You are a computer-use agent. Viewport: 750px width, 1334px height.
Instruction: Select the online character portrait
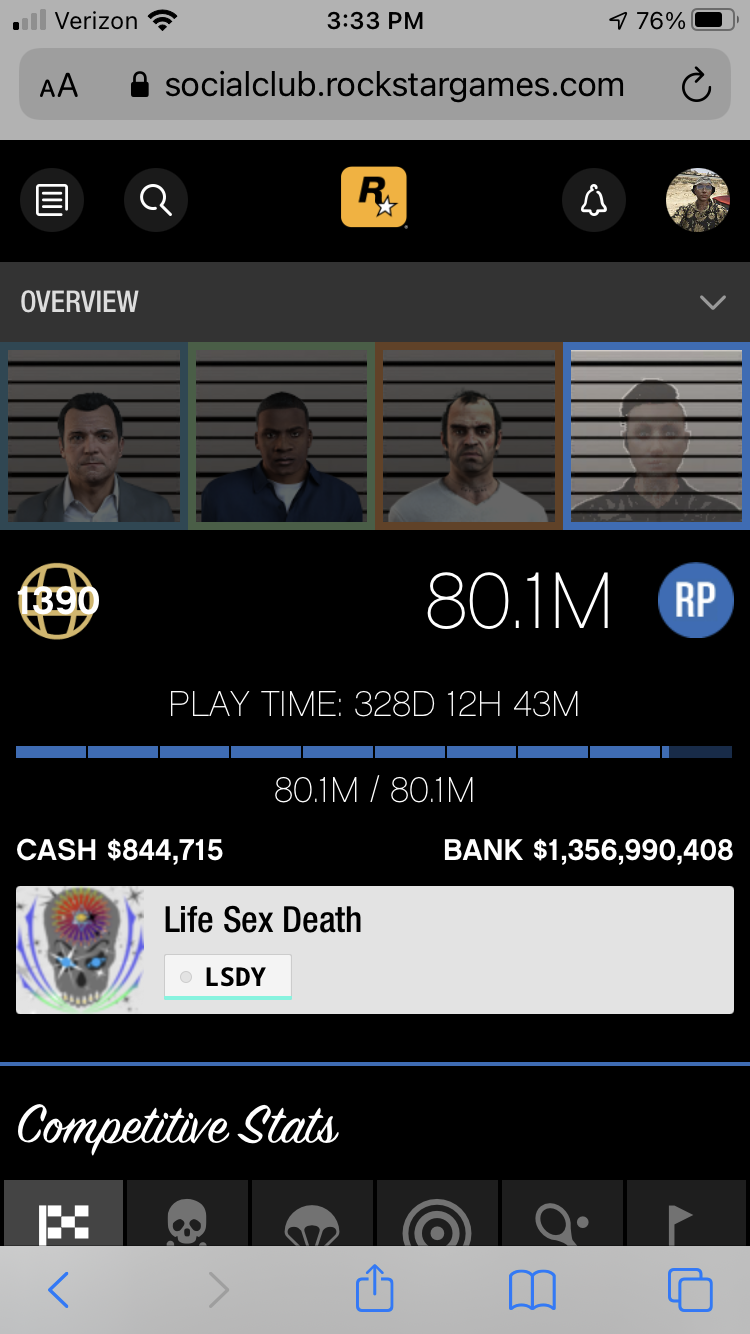[656, 436]
